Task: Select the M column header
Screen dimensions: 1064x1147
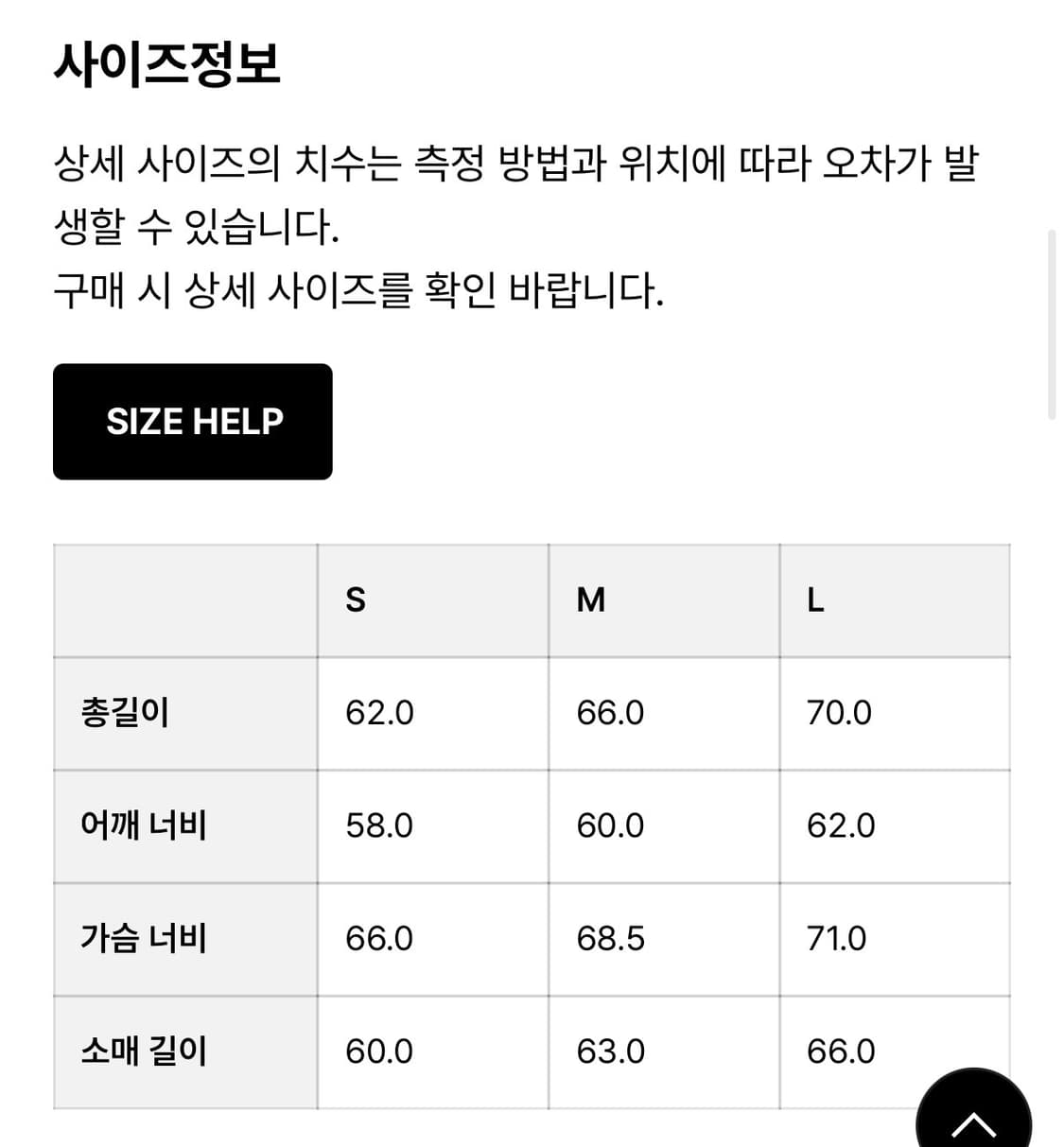Action: coord(589,599)
